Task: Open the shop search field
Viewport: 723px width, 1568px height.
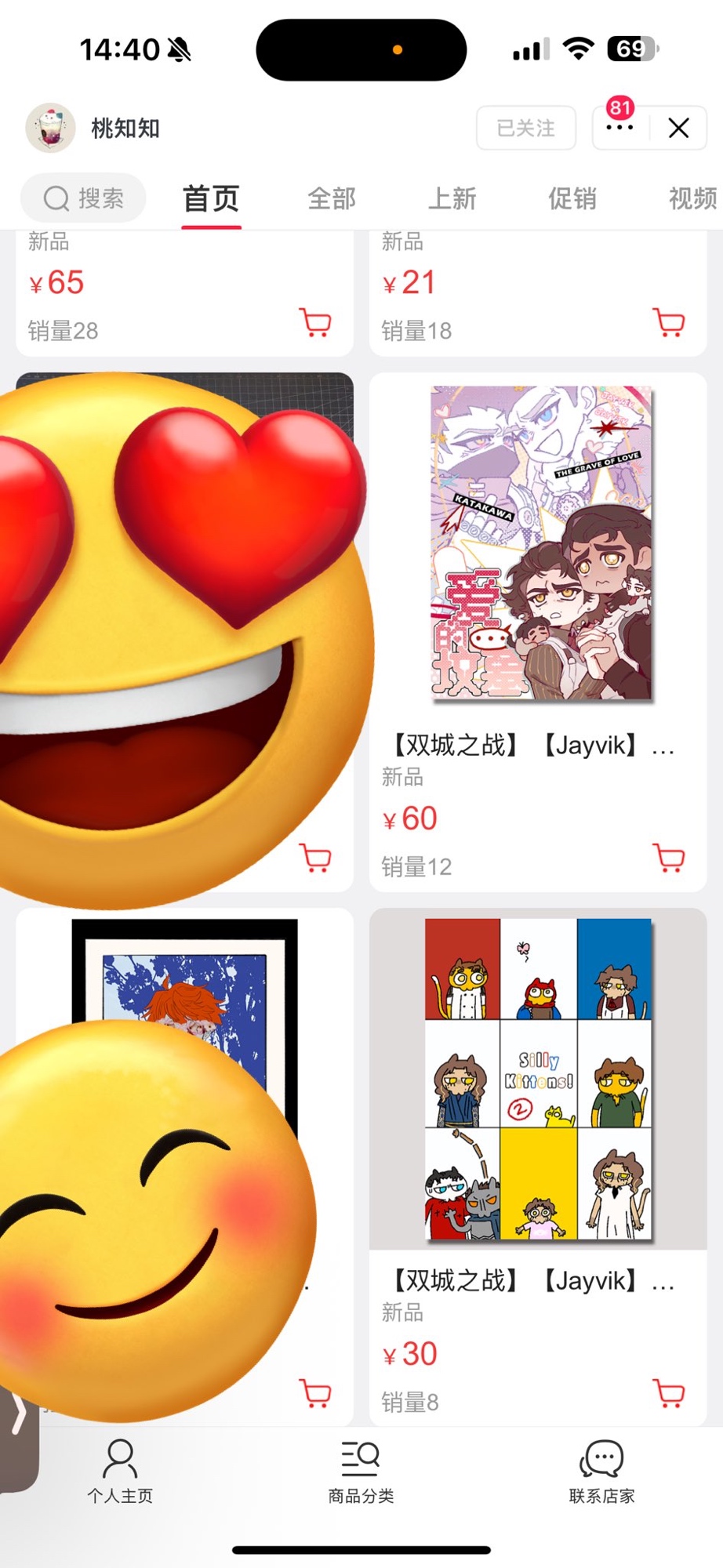Action: coord(83,198)
